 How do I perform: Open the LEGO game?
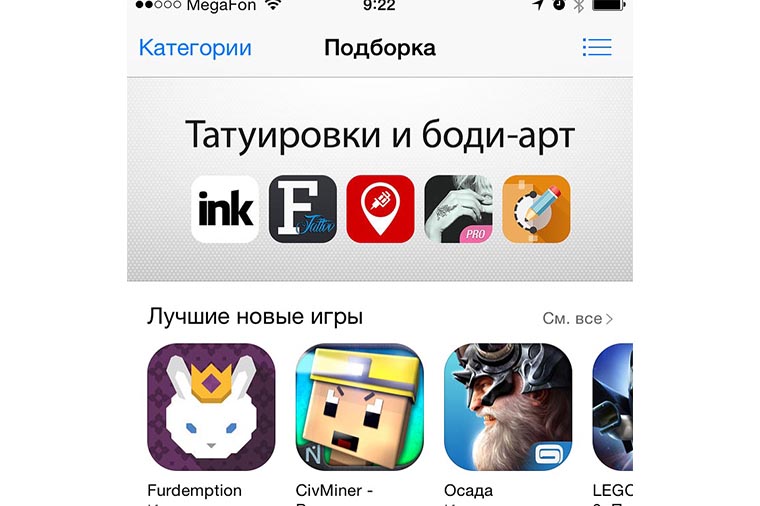click(x=612, y=407)
